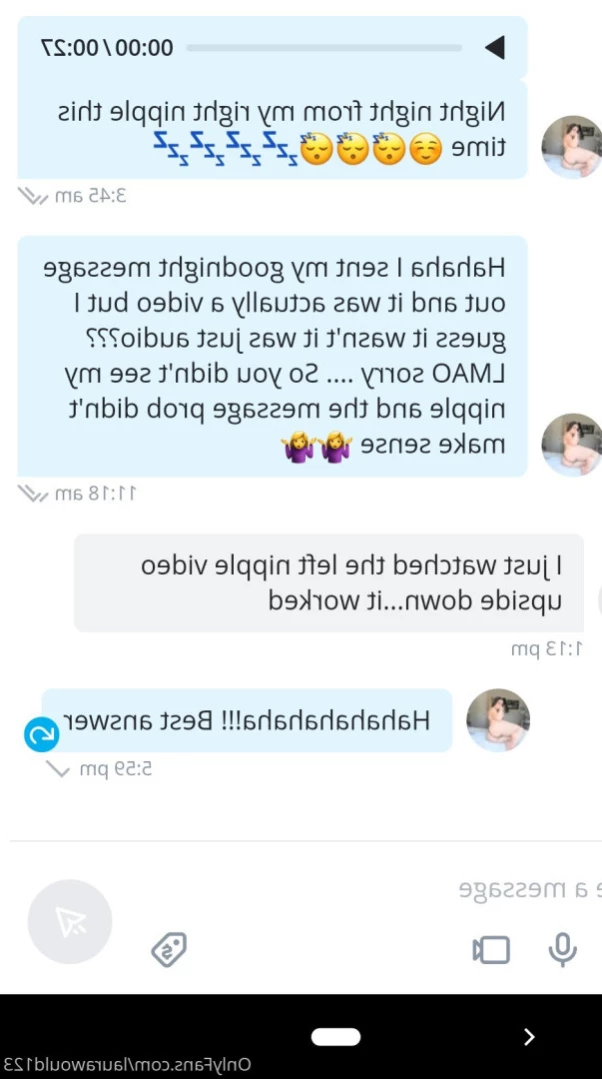Tap the blue circular arrow on Best answer message
The image size is (602, 1079).
click(x=41, y=735)
